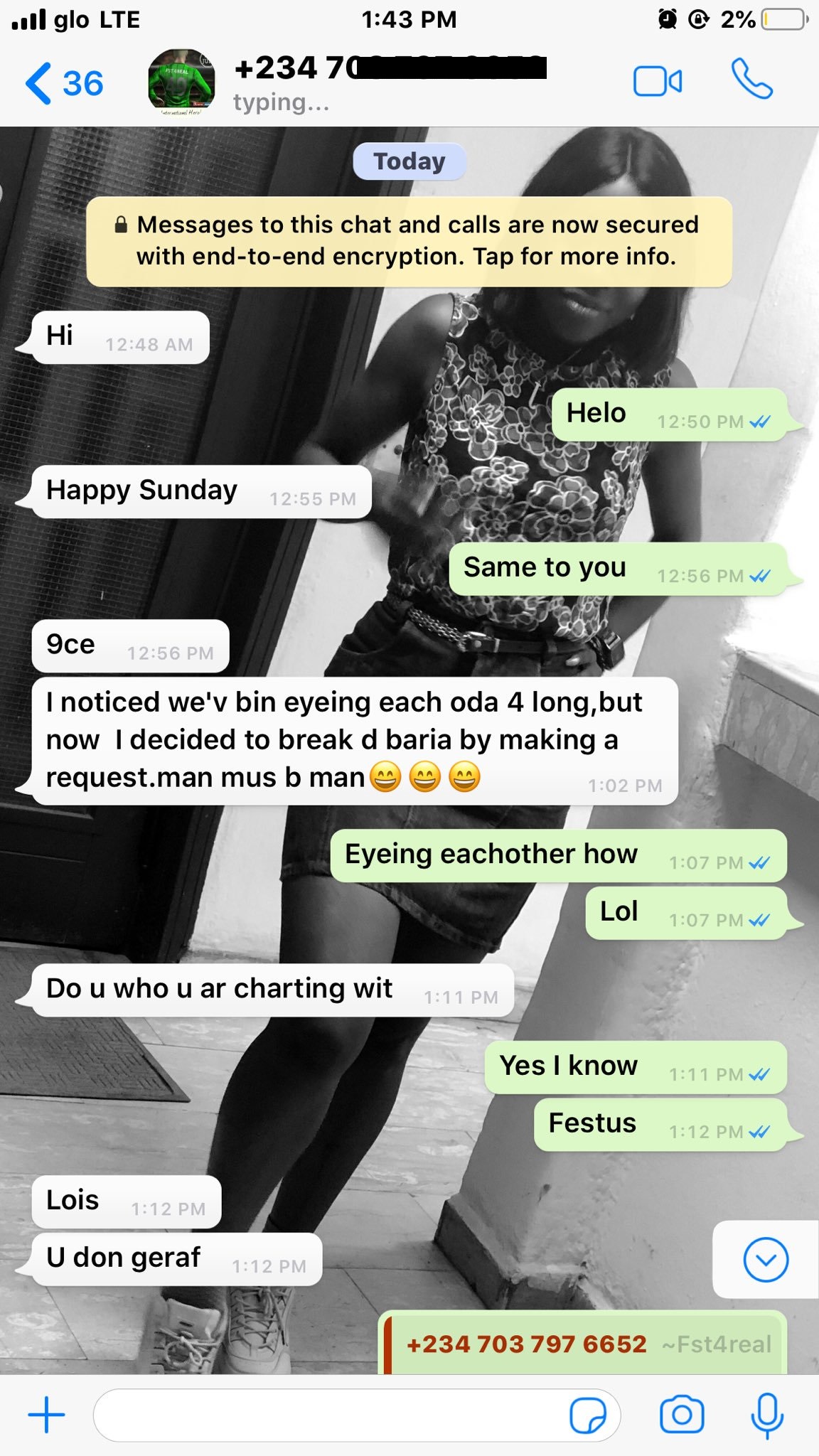819x1456 pixels.
Task: Start a video call with this contact
Action: click(x=657, y=82)
